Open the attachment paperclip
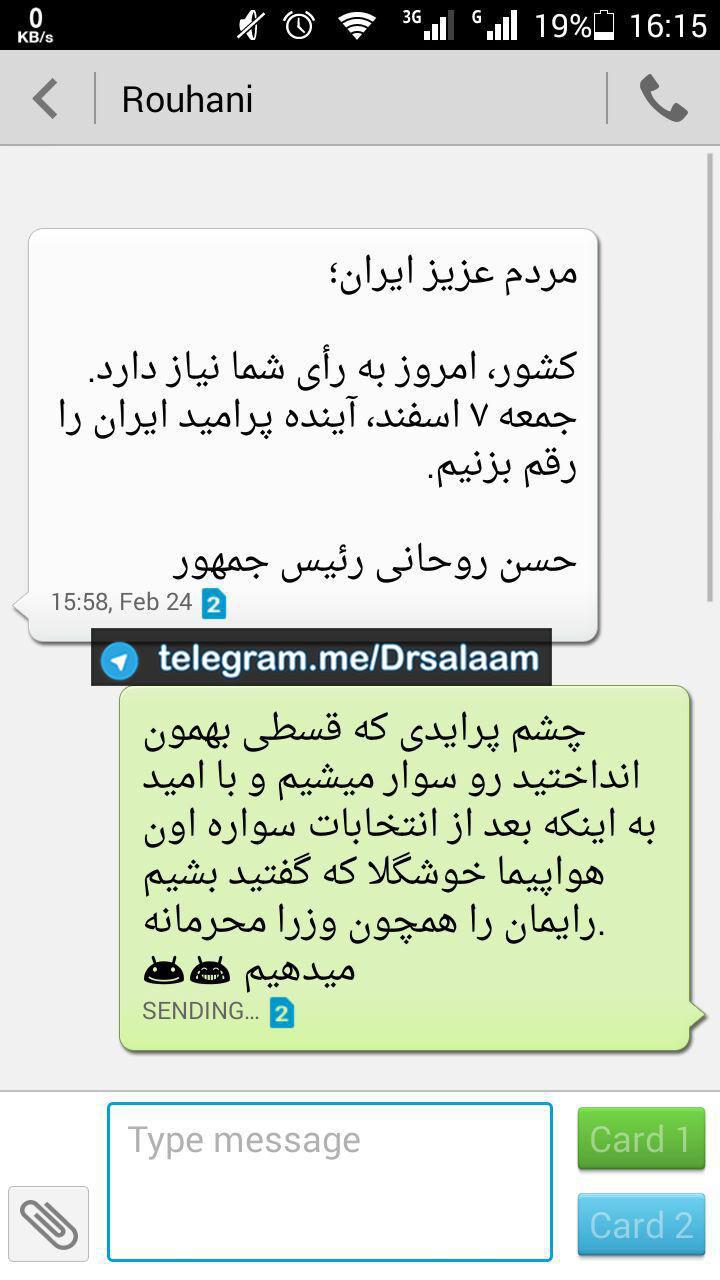720x1280 pixels. [48, 1223]
